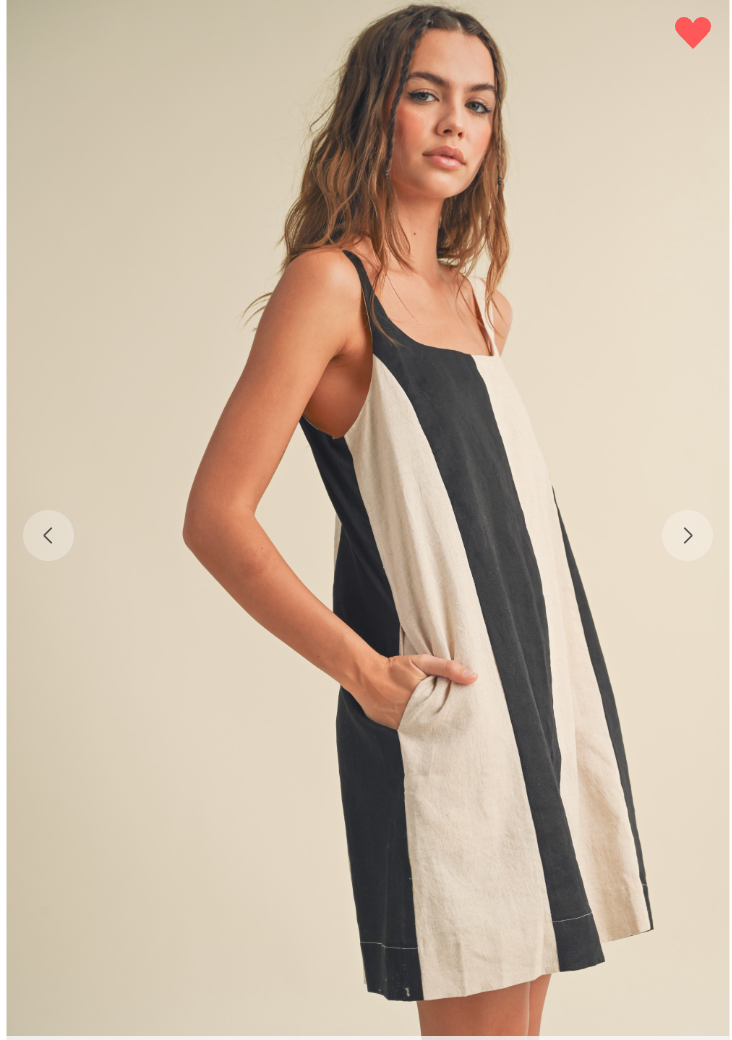Viewport: 732px width, 1040px height.
Task: Show the next product photo
Action: (687, 535)
